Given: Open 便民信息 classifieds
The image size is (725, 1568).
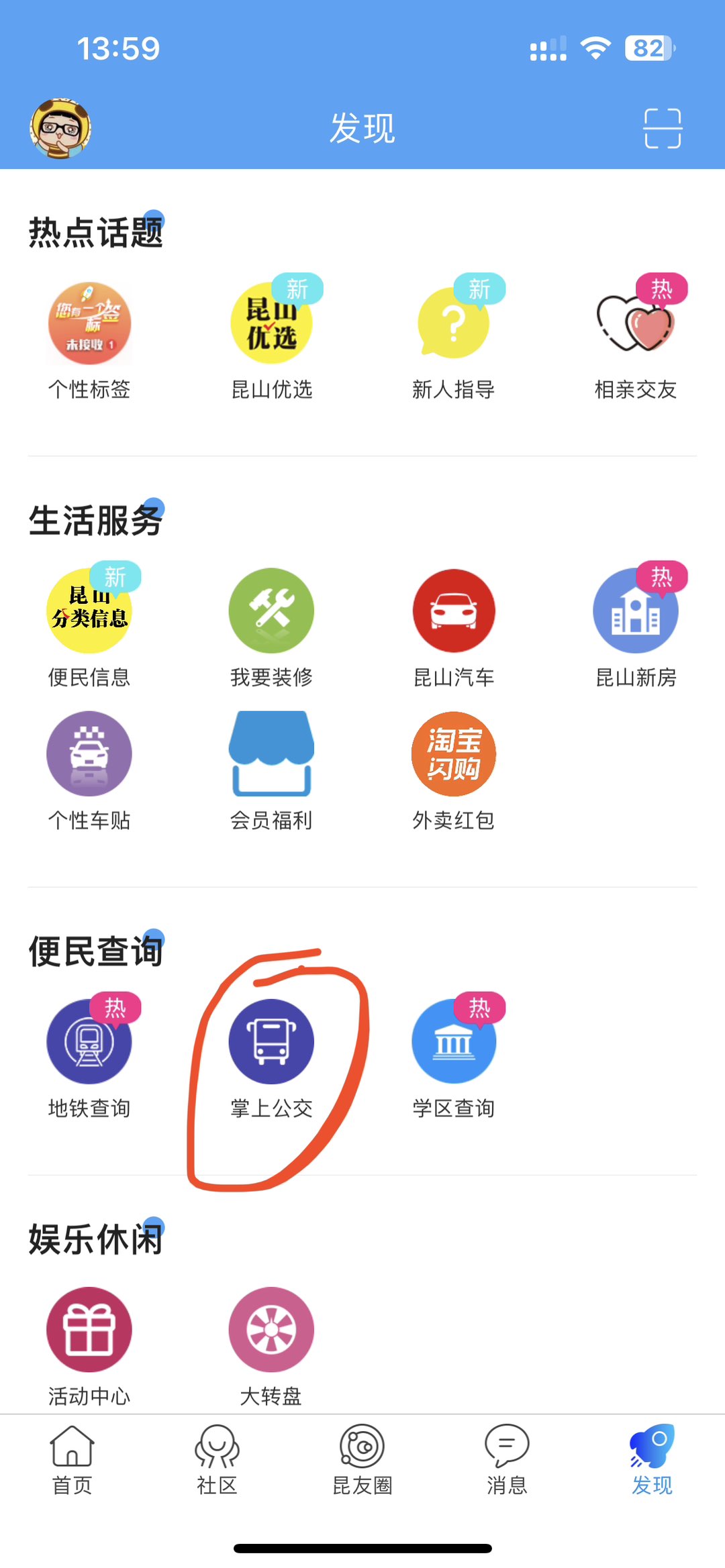Looking at the screenshot, I should click(x=89, y=611).
